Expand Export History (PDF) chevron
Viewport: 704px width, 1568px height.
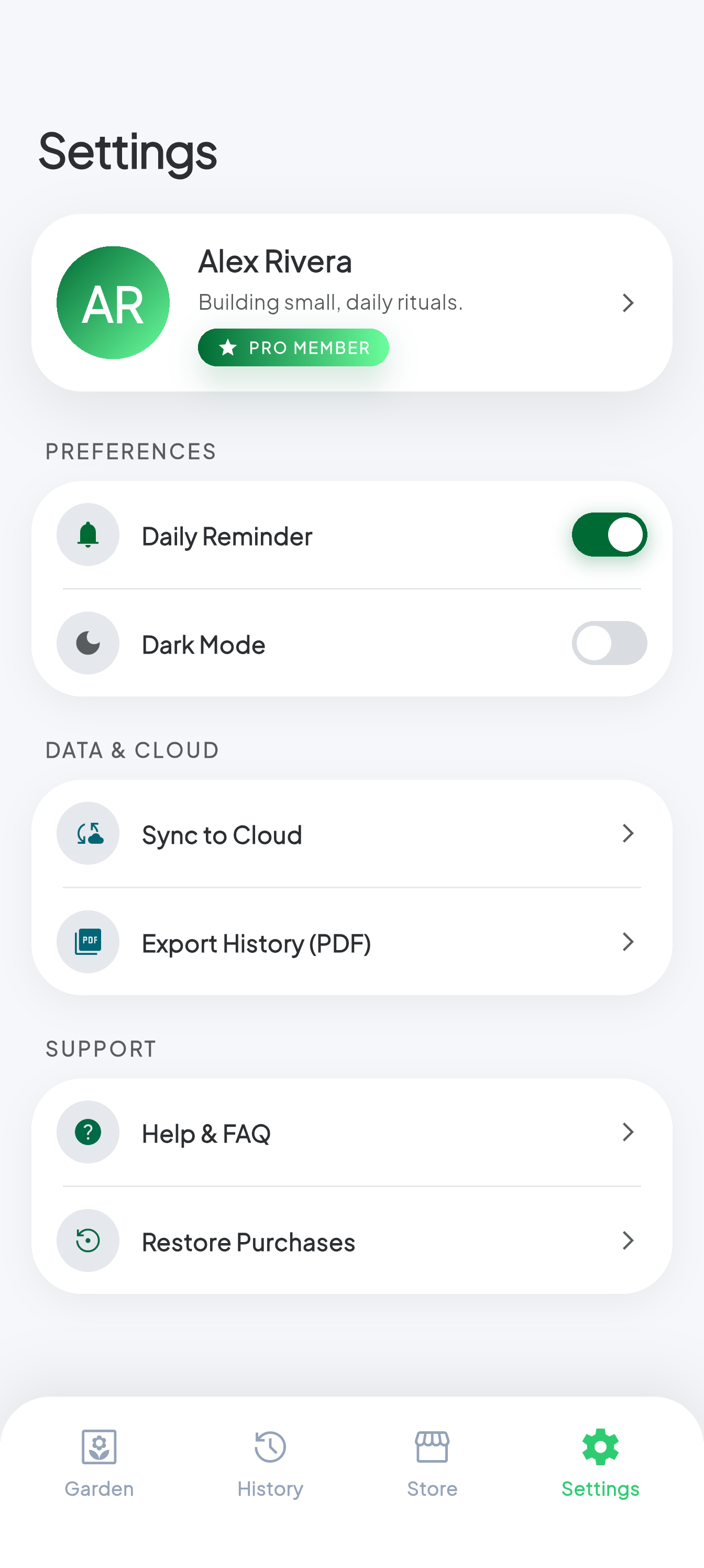coord(628,942)
